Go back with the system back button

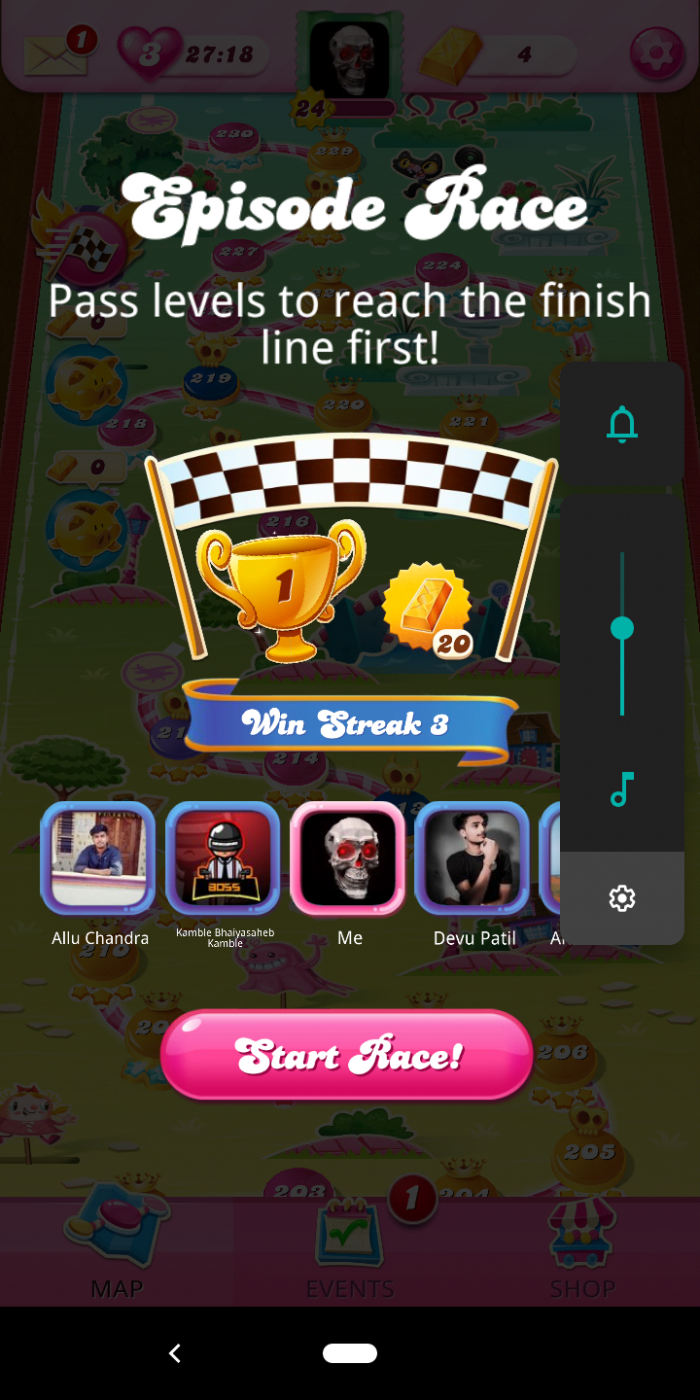(175, 1353)
